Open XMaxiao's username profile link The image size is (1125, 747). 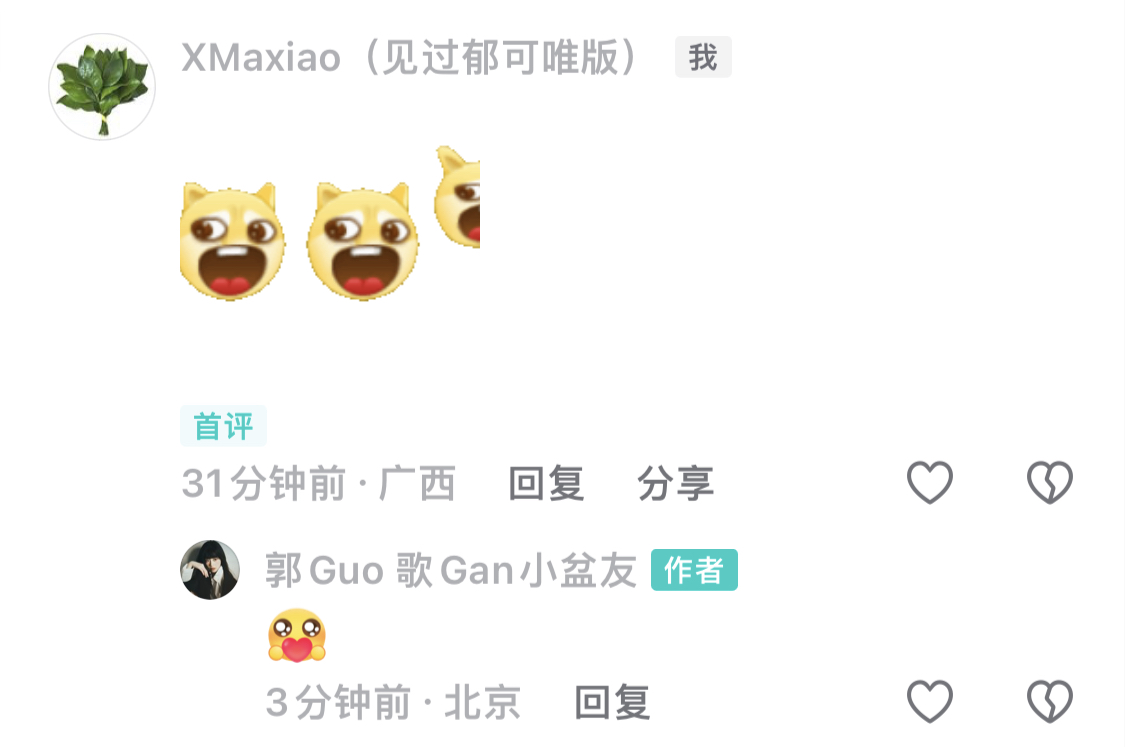tap(410, 59)
